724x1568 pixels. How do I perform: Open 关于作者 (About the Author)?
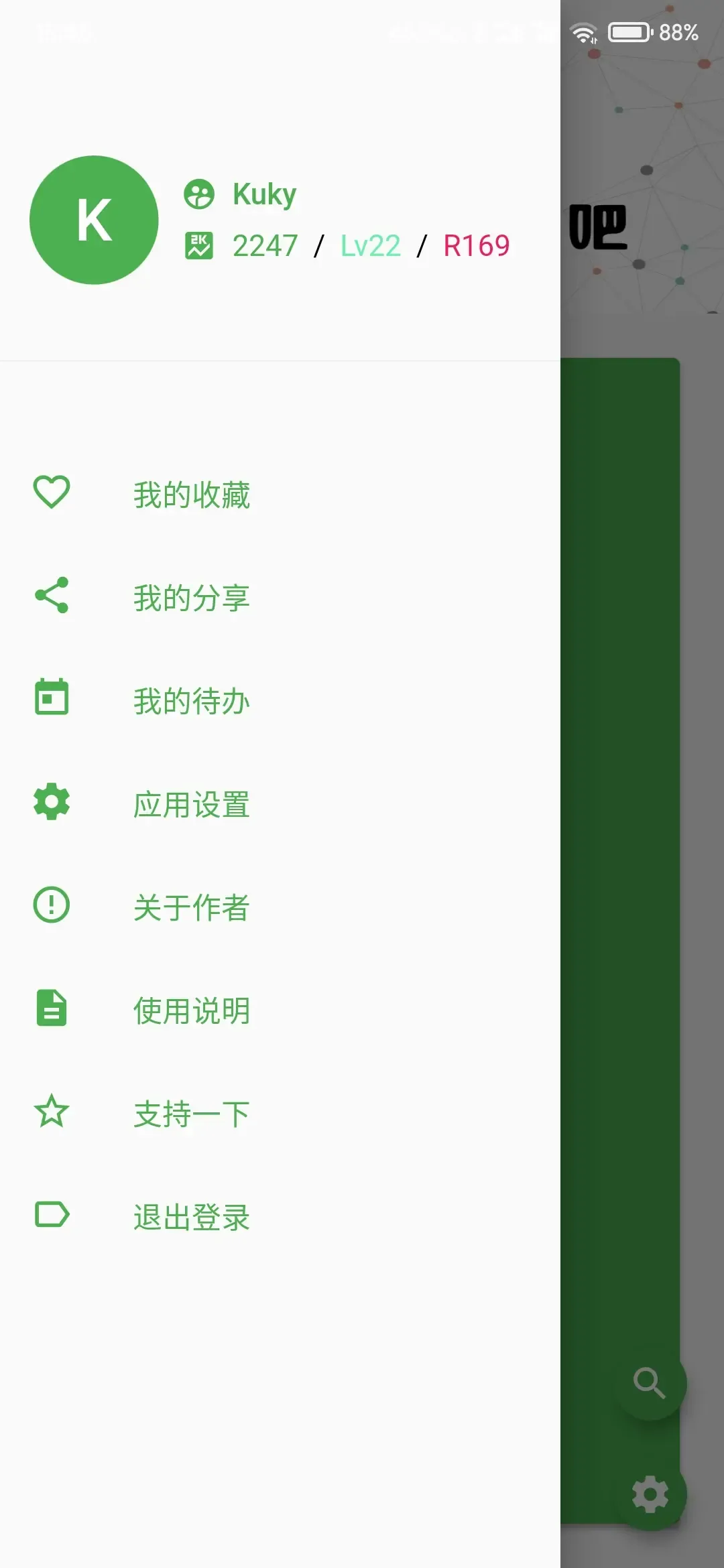280,907
